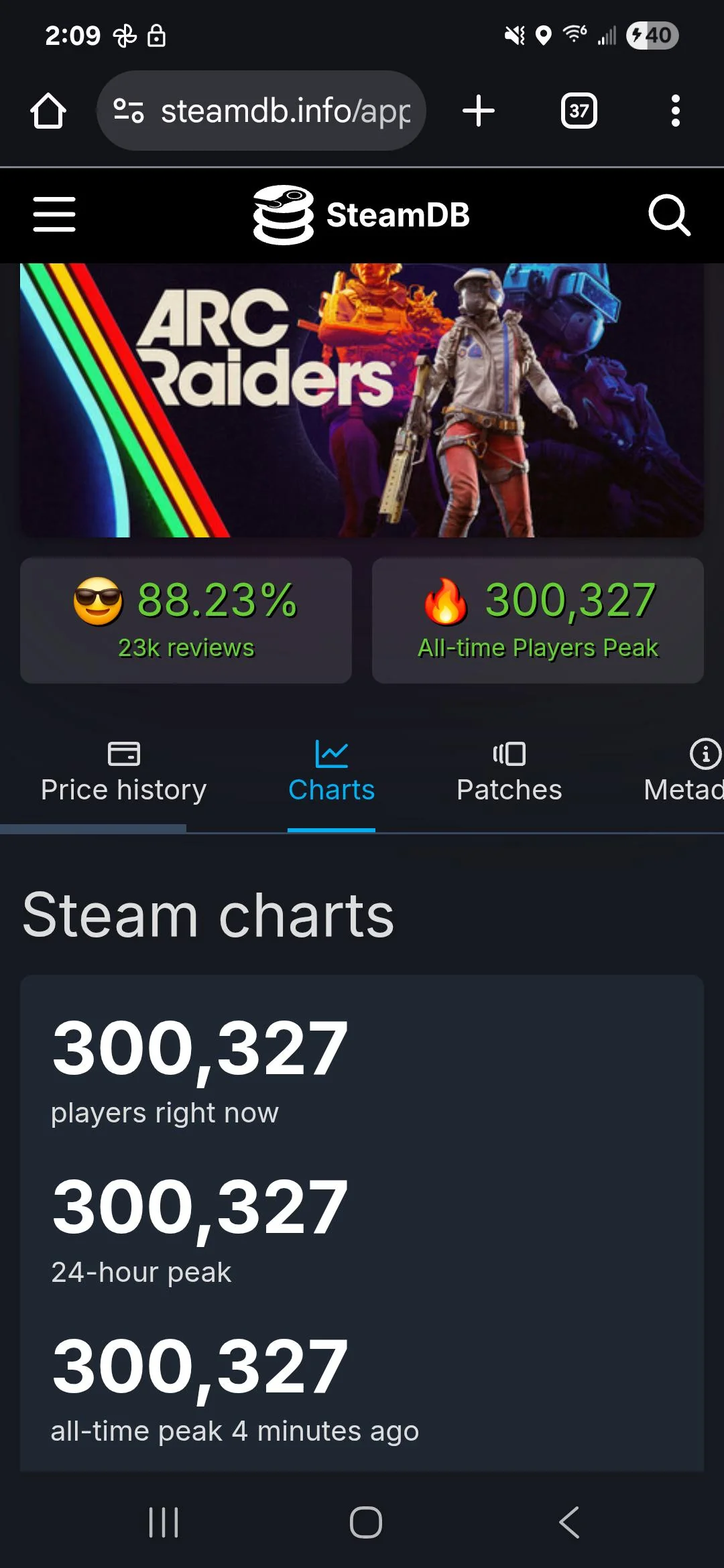Viewport: 724px width, 1568px height.
Task: Tap the 88.23% reviews stat card
Action: 186,620
